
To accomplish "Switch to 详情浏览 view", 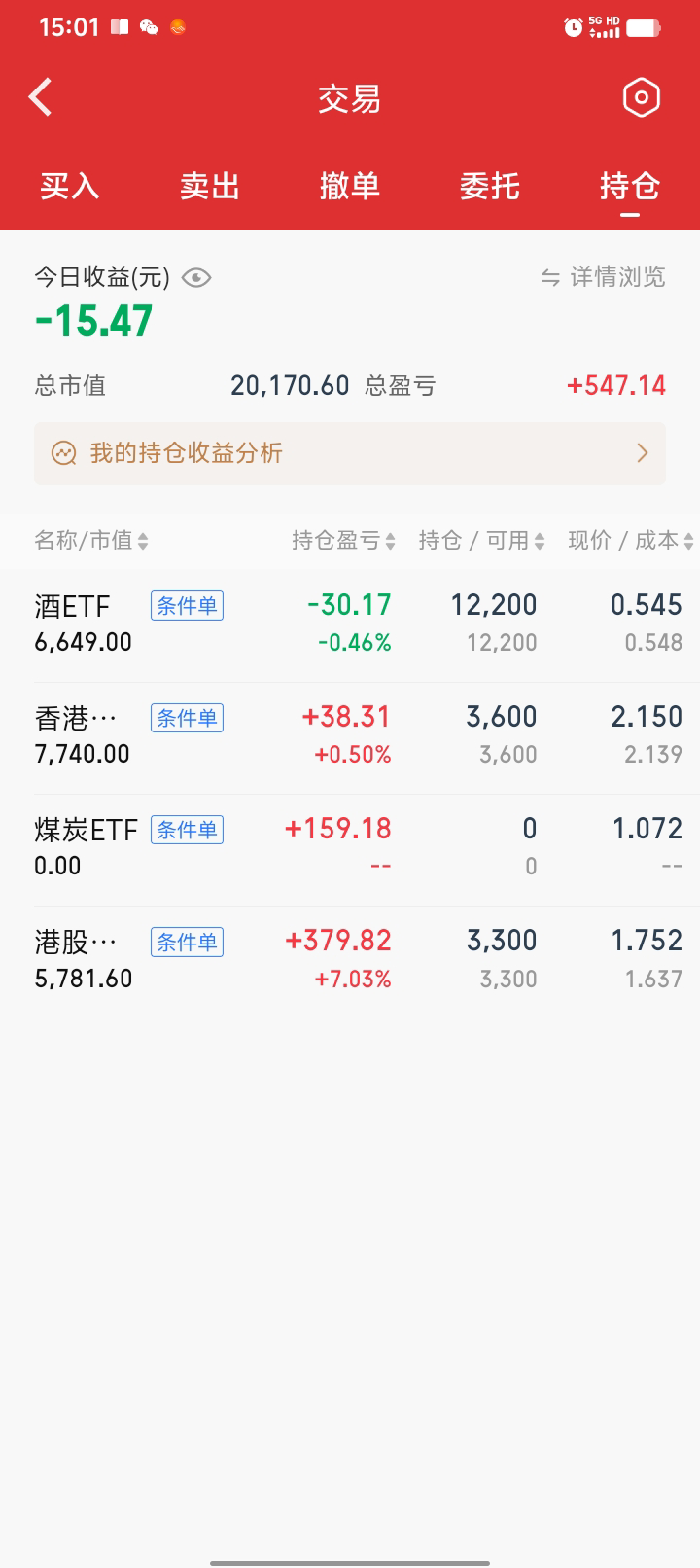I will 604,277.
